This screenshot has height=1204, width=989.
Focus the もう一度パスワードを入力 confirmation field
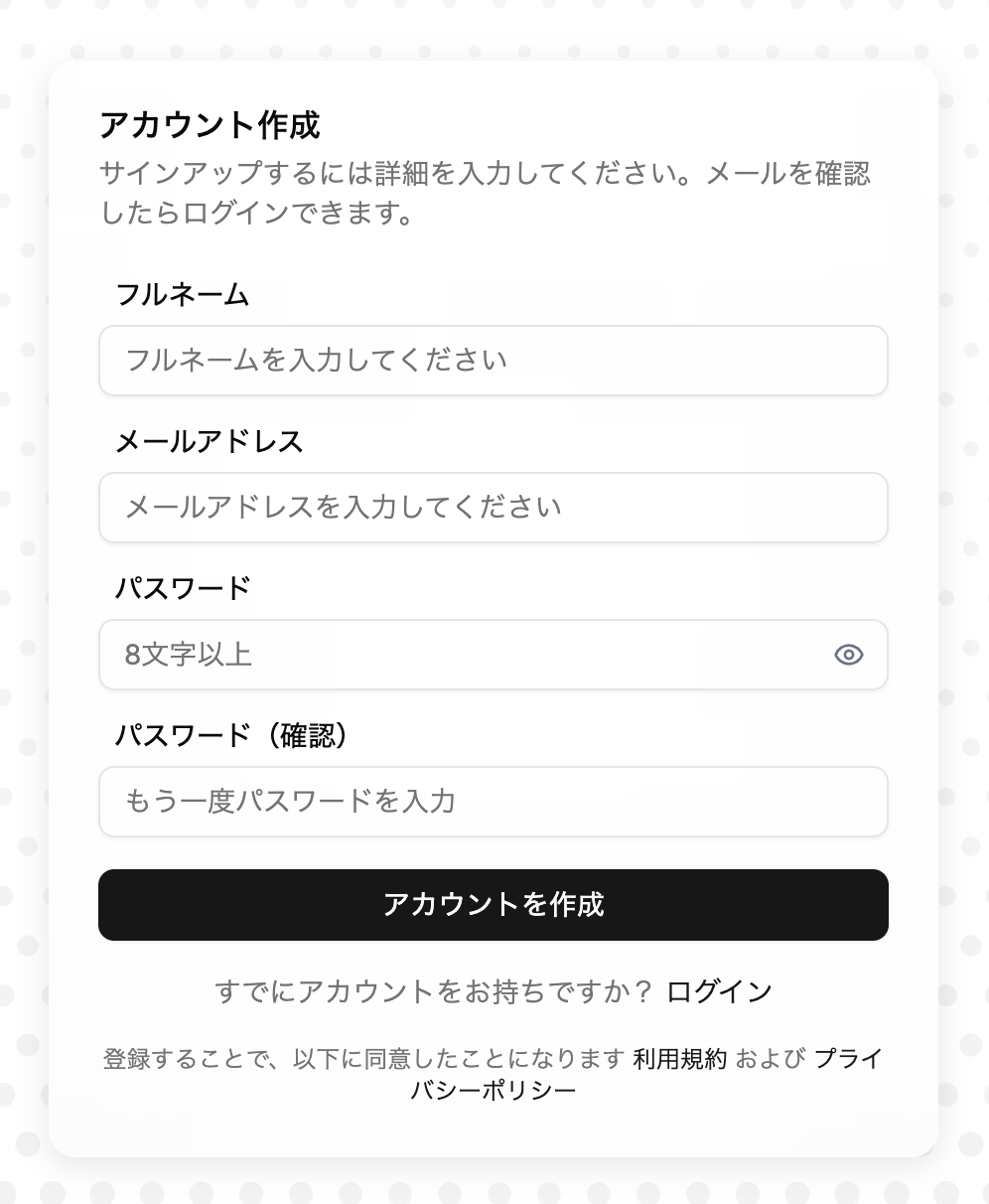[x=494, y=802]
